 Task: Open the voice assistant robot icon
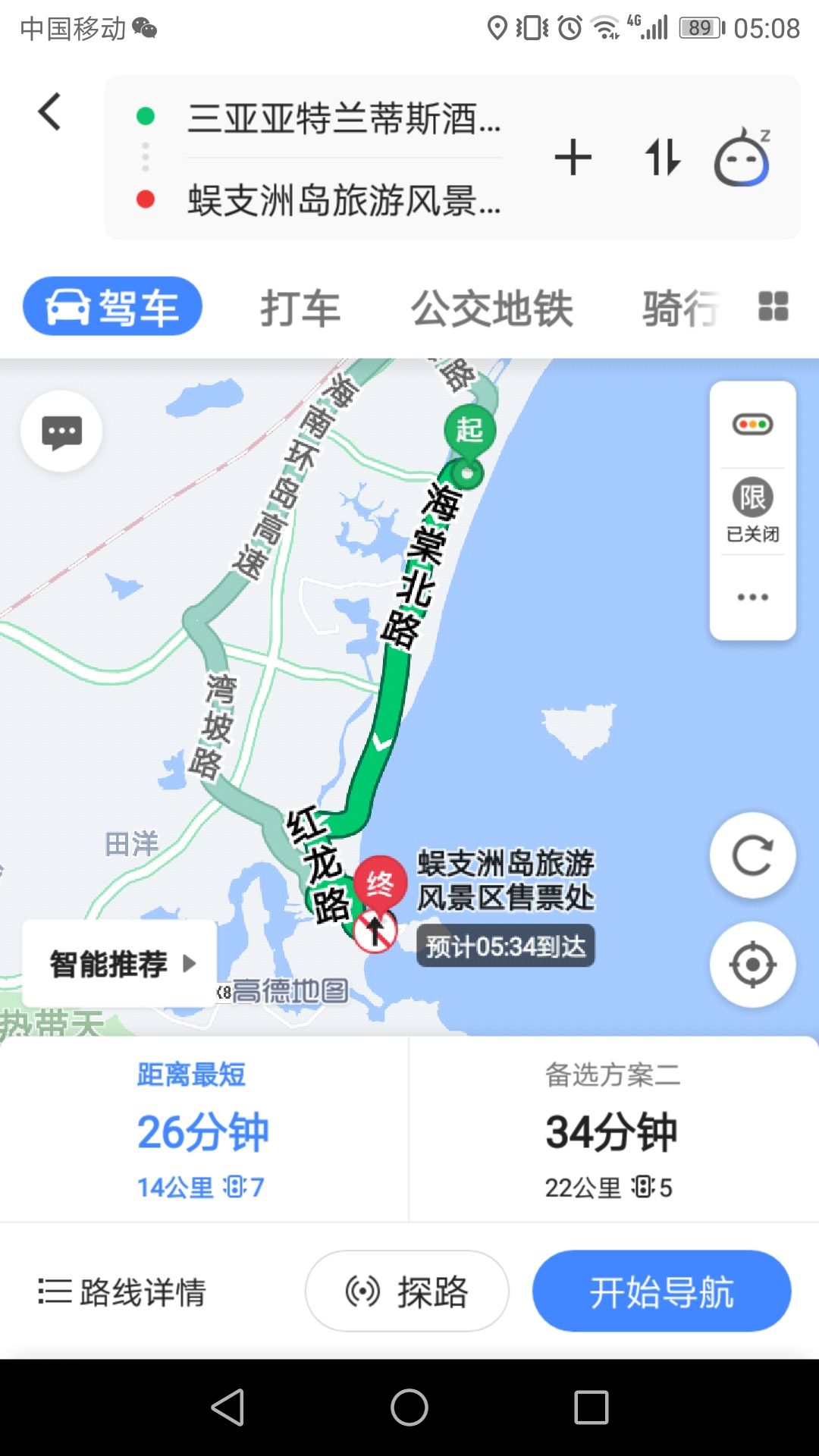tap(742, 157)
